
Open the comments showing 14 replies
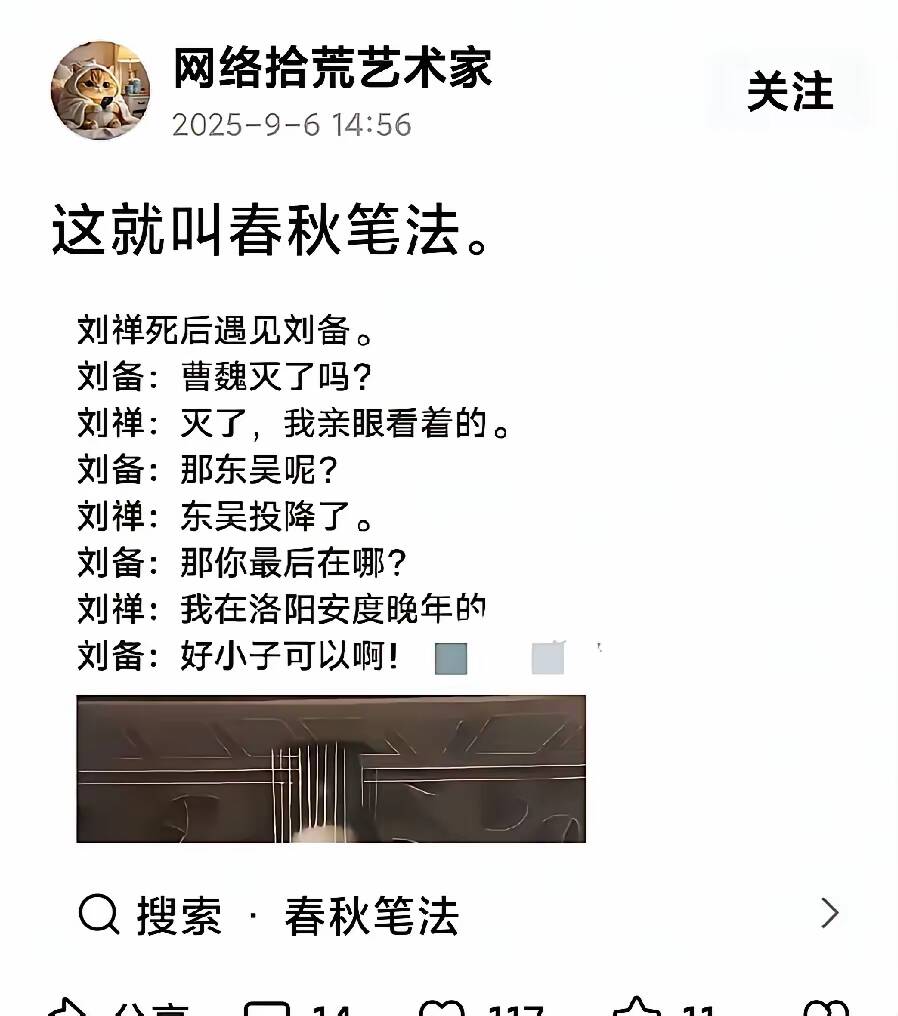click(268, 1008)
